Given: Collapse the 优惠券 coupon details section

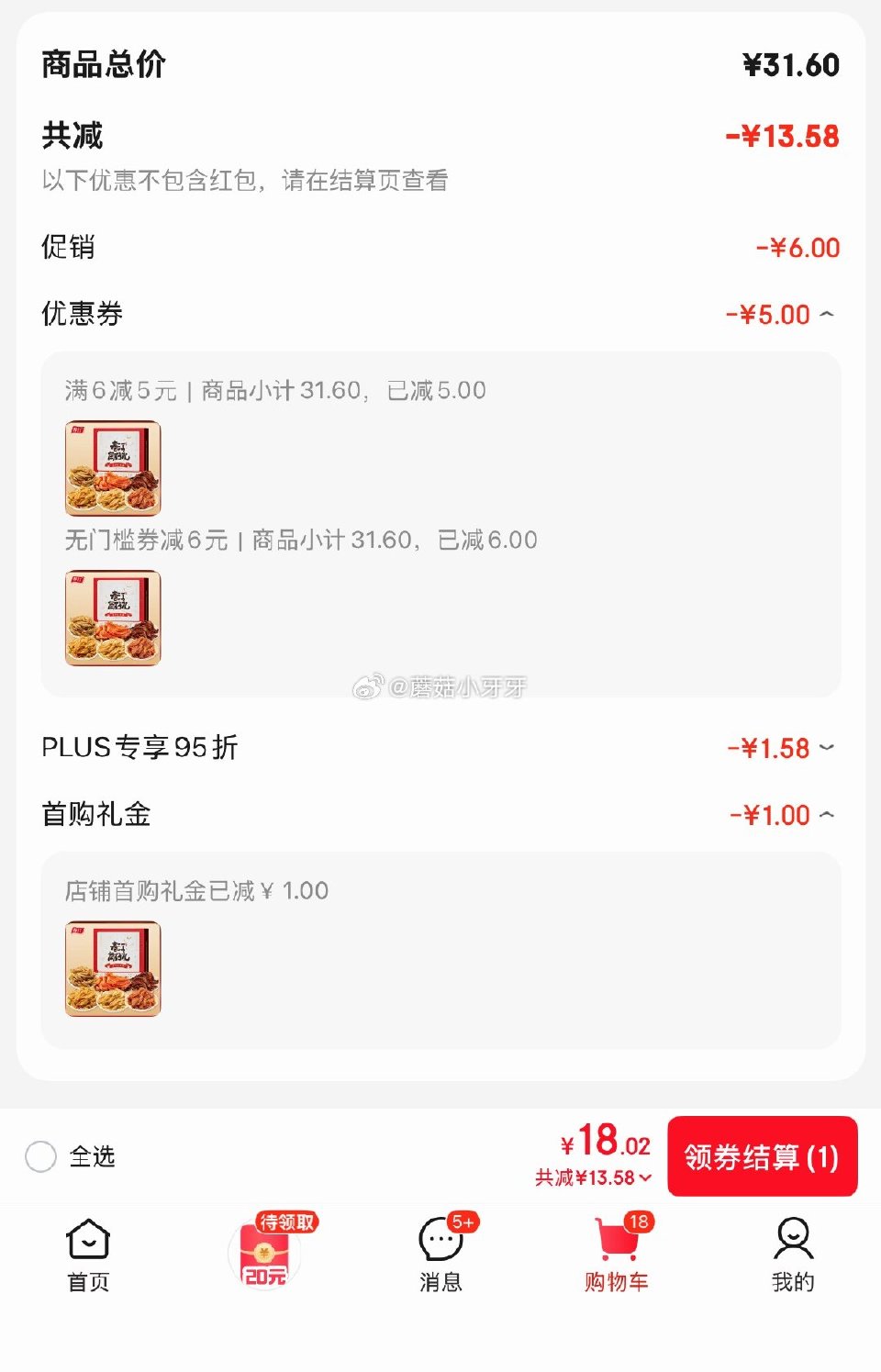Looking at the screenshot, I should (x=829, y=314).
